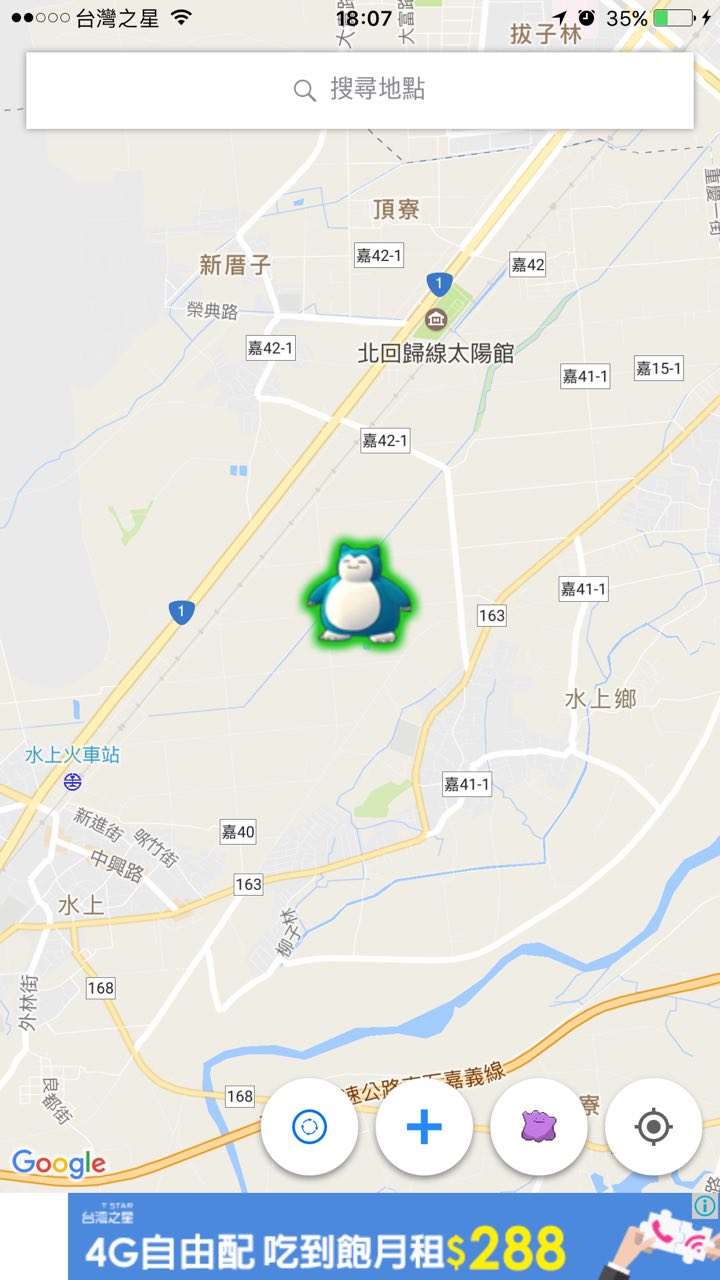Select the 水上火車站 train station marker
This screenshot has width=720, height=1280.
pyautogui.click(x=72, y=780)
